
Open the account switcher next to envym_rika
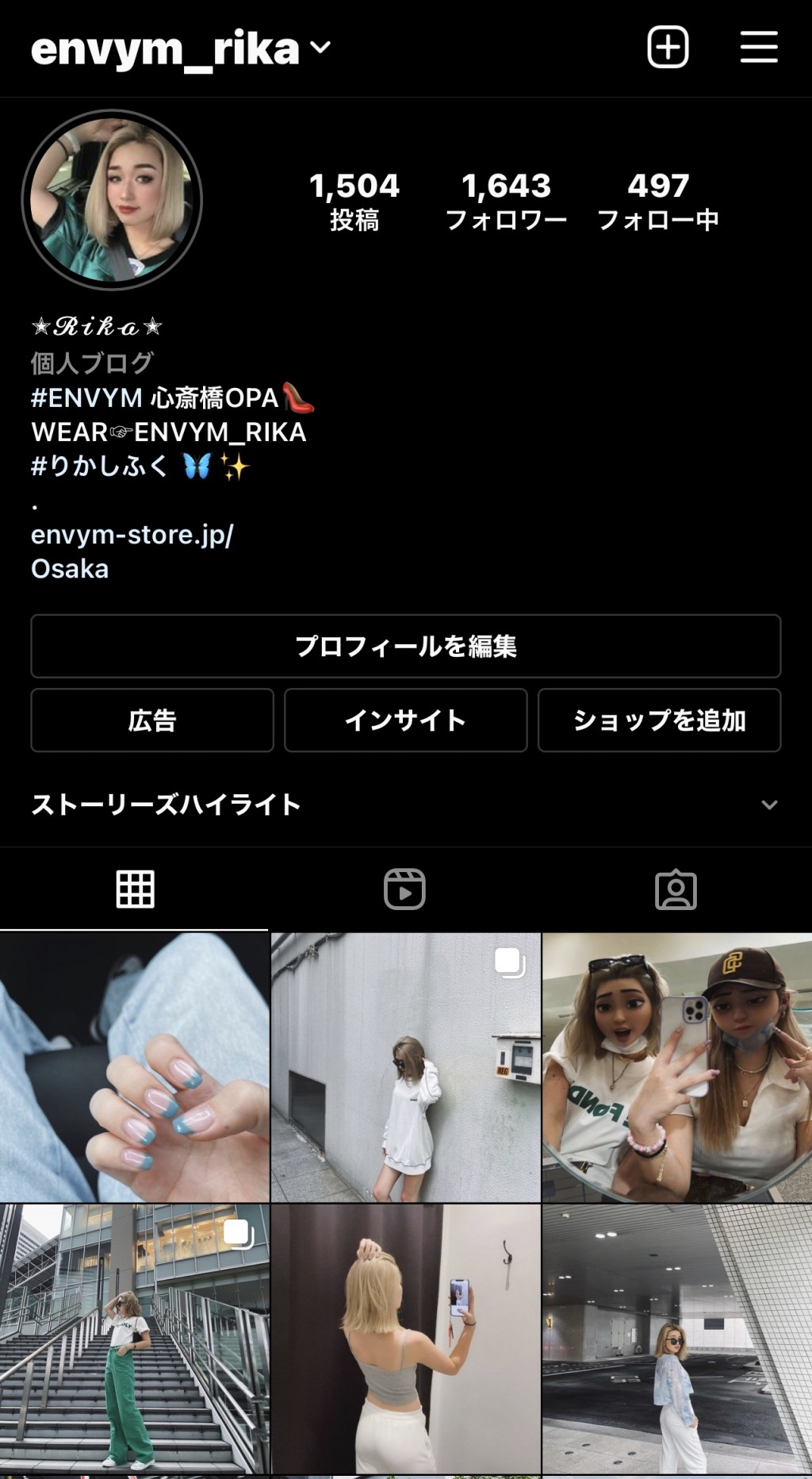(x=320, y=48)
